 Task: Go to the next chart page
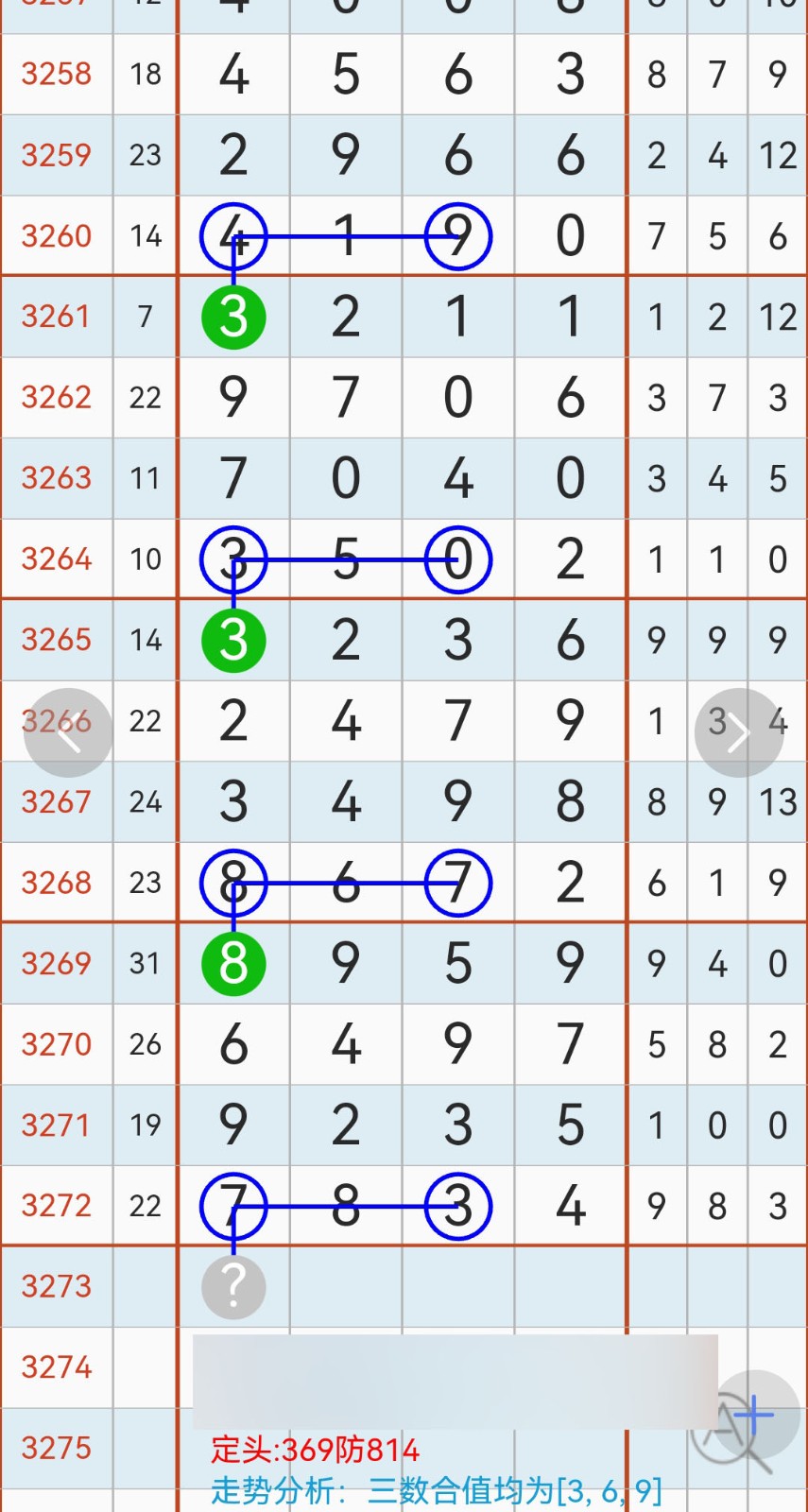click(738, 733)
